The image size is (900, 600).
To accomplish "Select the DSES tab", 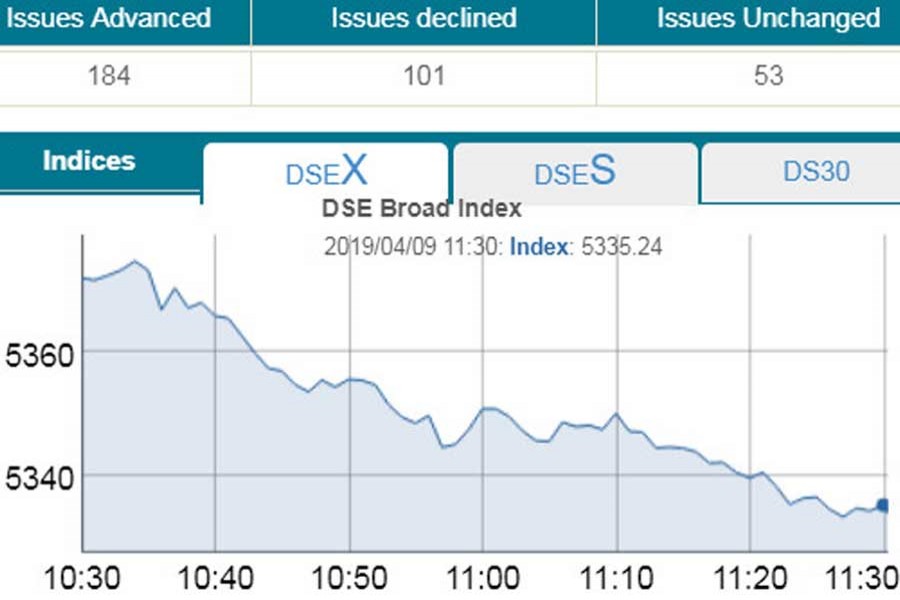I will coord(575,172).
